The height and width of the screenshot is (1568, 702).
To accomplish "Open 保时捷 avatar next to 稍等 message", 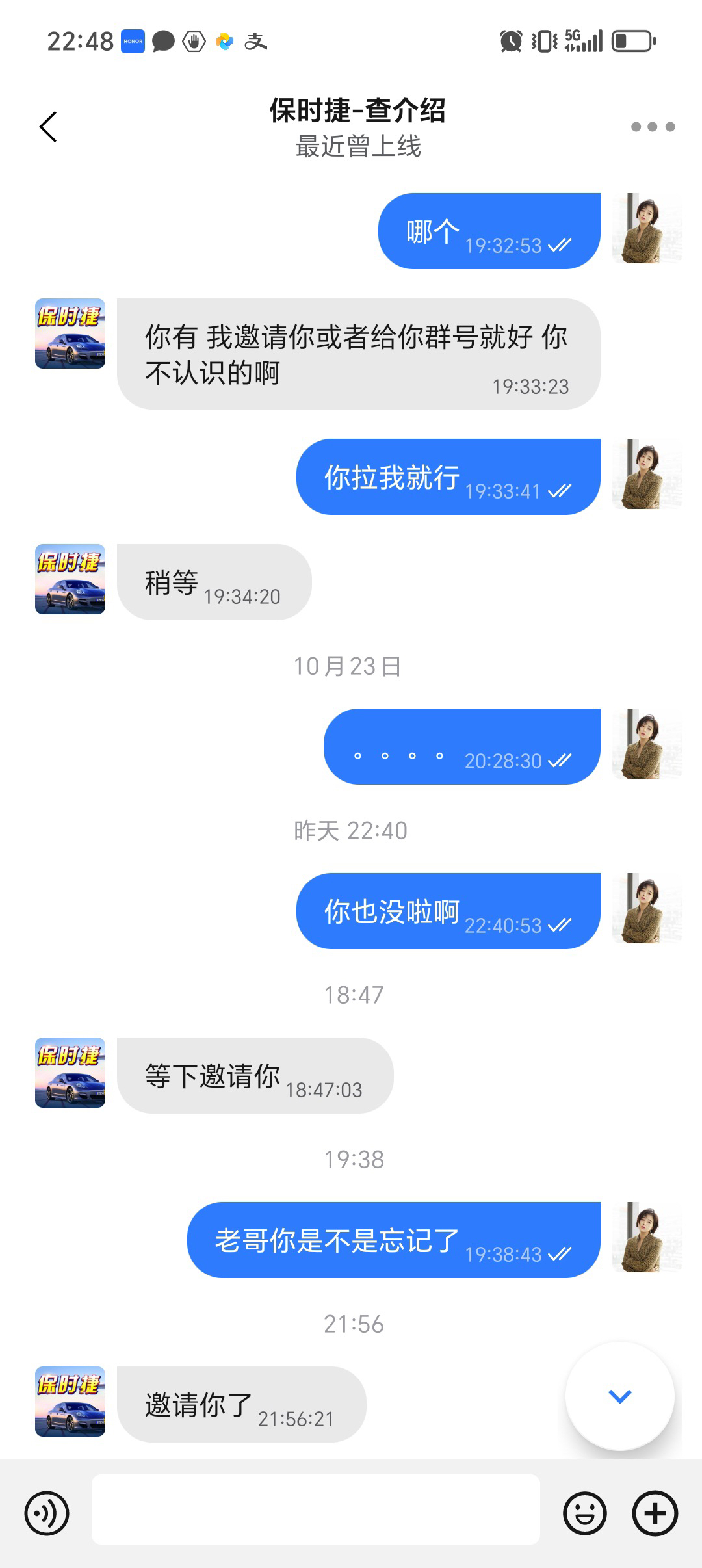I will coord(70,579).
